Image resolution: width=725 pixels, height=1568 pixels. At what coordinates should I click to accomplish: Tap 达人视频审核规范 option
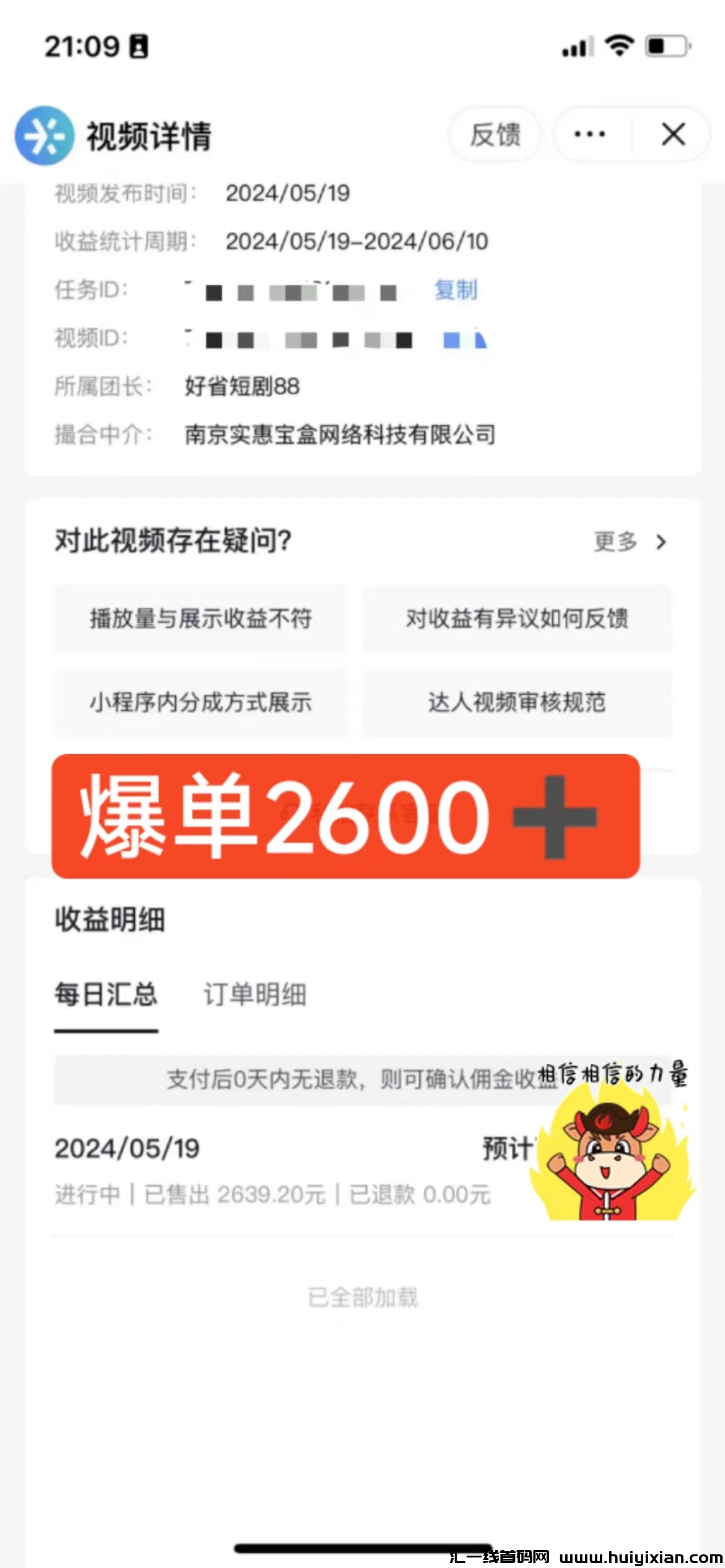click(x=517, y=703)
